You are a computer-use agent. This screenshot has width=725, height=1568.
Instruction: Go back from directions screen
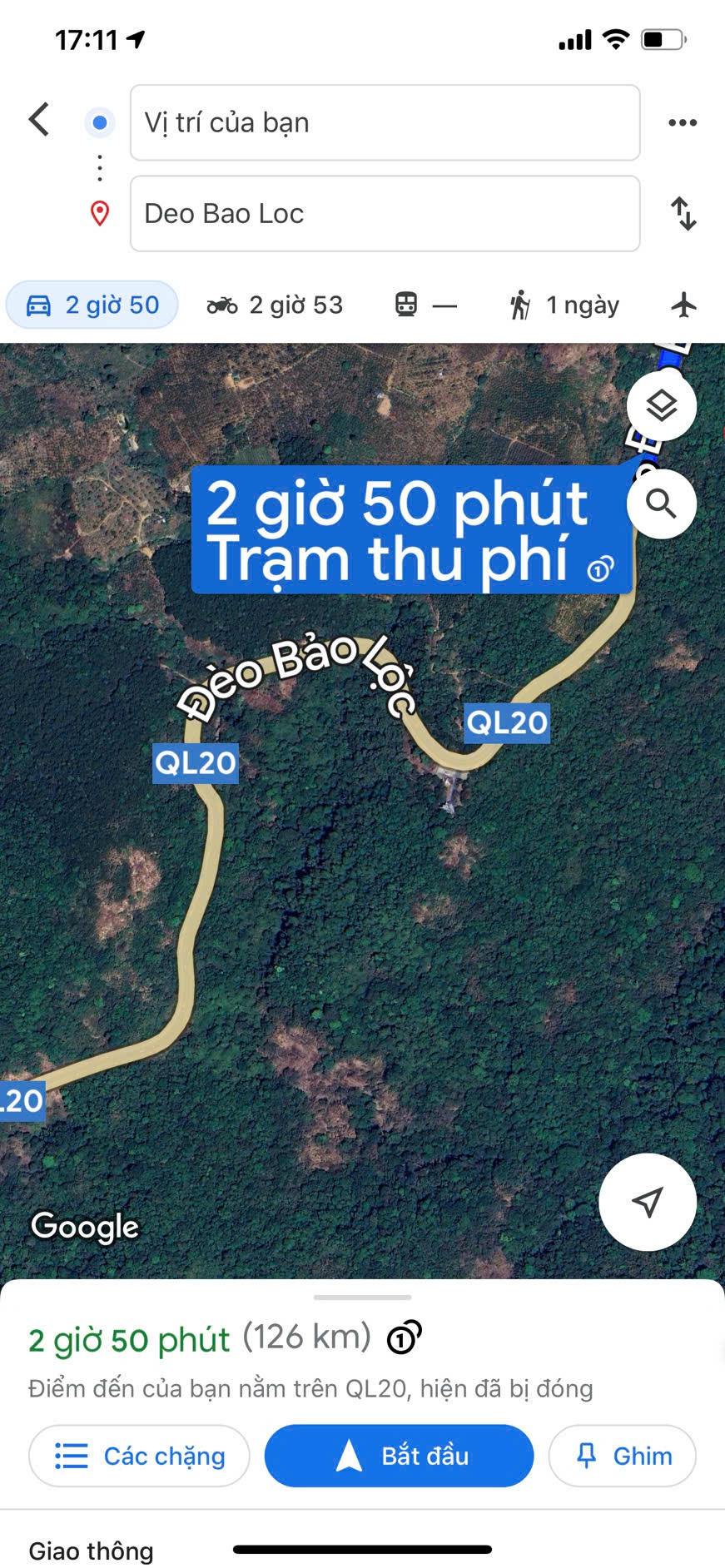pyautogui.click(x=39, y=120)
